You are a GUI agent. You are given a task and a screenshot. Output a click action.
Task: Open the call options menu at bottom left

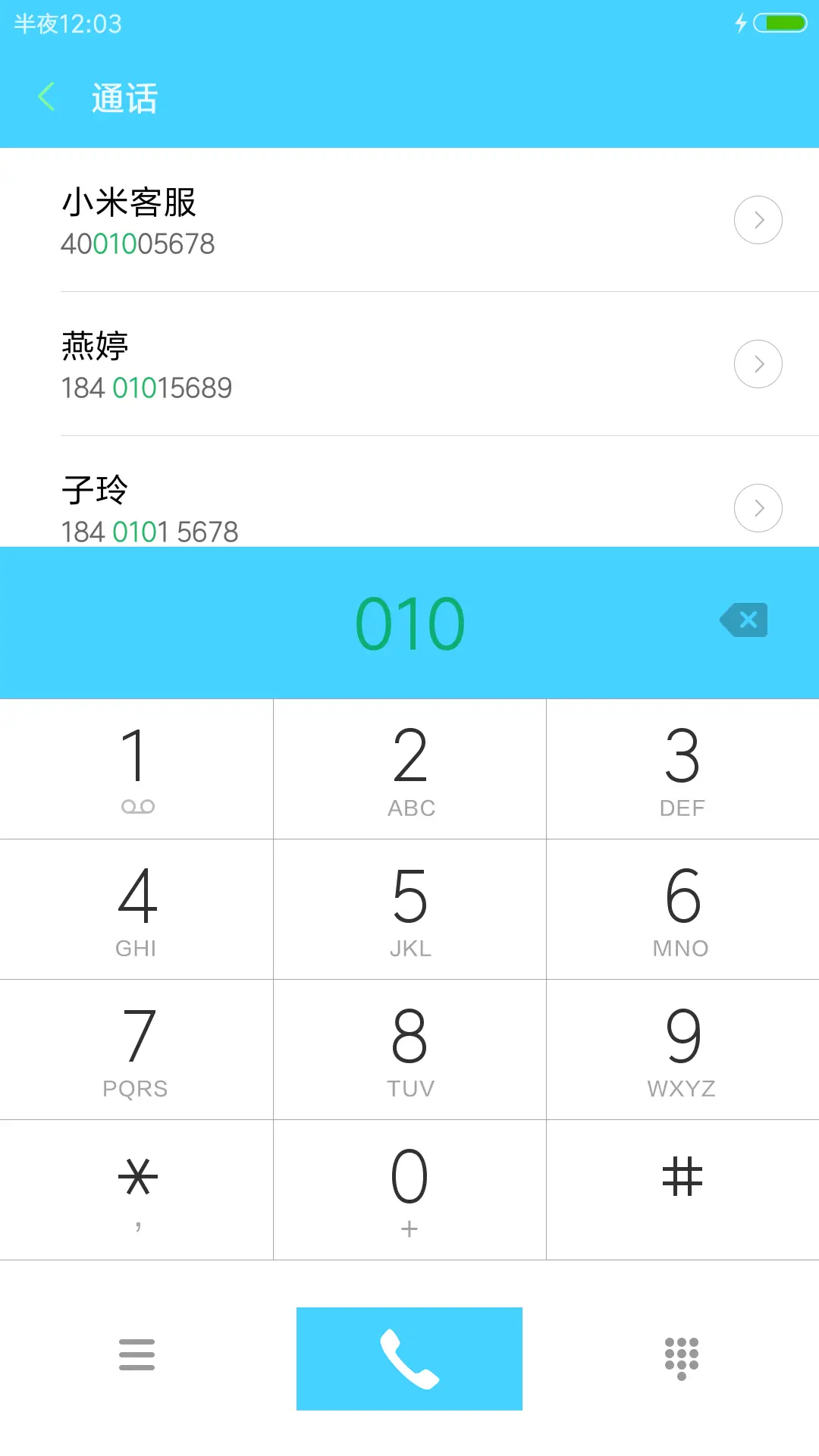pyautogui.click(x=136, y=1357)
